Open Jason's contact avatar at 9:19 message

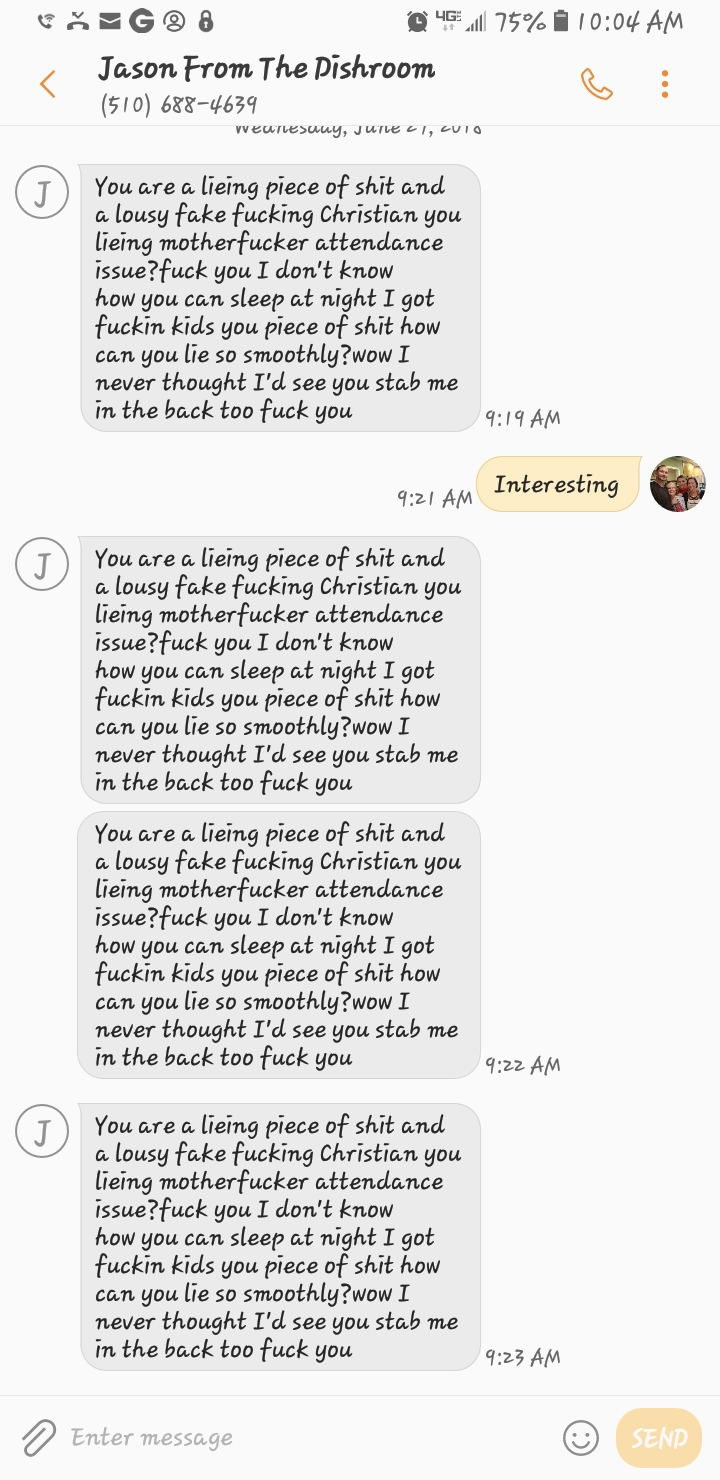point(42,193)
